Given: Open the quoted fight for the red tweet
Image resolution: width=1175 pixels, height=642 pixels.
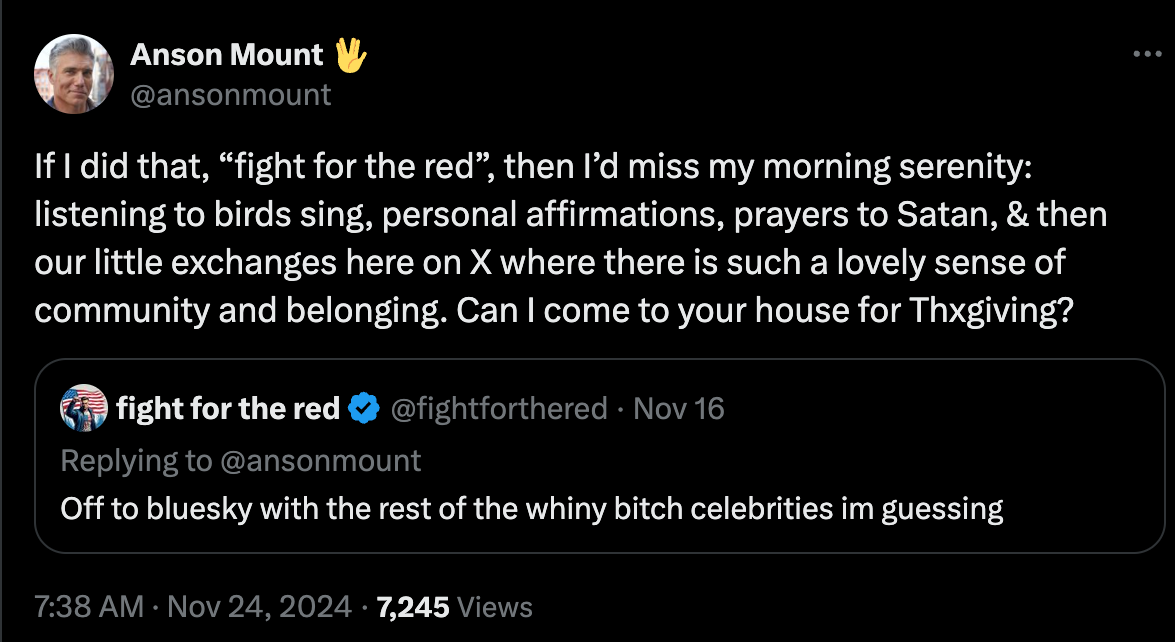Looking at the screenshot, I should pyautogui.click(x=599, y=455).
